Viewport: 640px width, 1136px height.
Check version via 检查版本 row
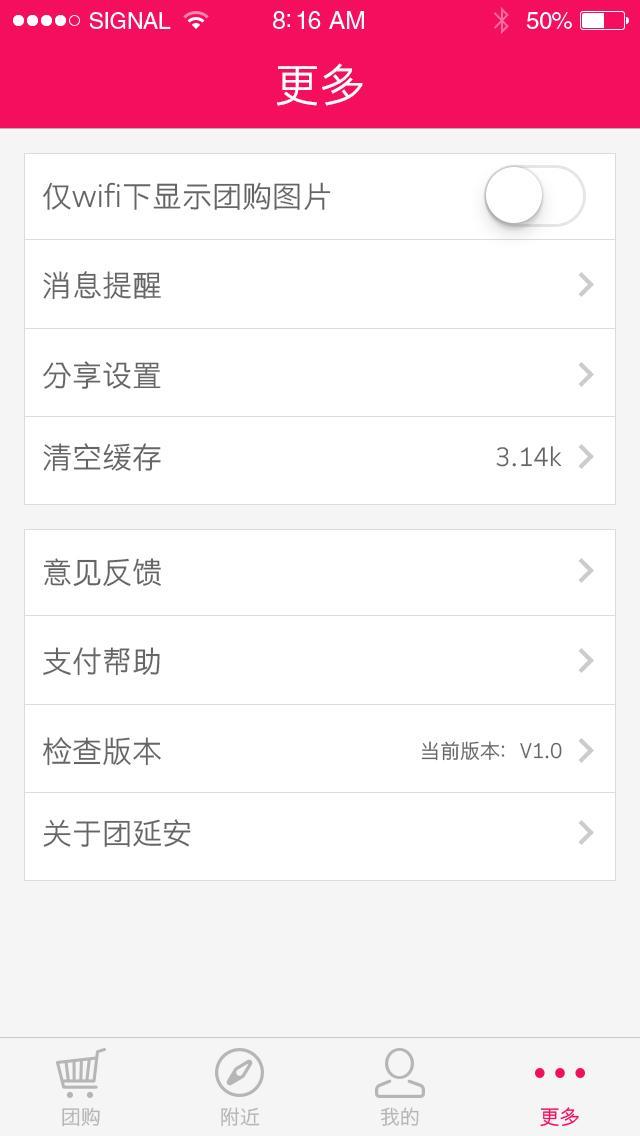click(320, 750)
